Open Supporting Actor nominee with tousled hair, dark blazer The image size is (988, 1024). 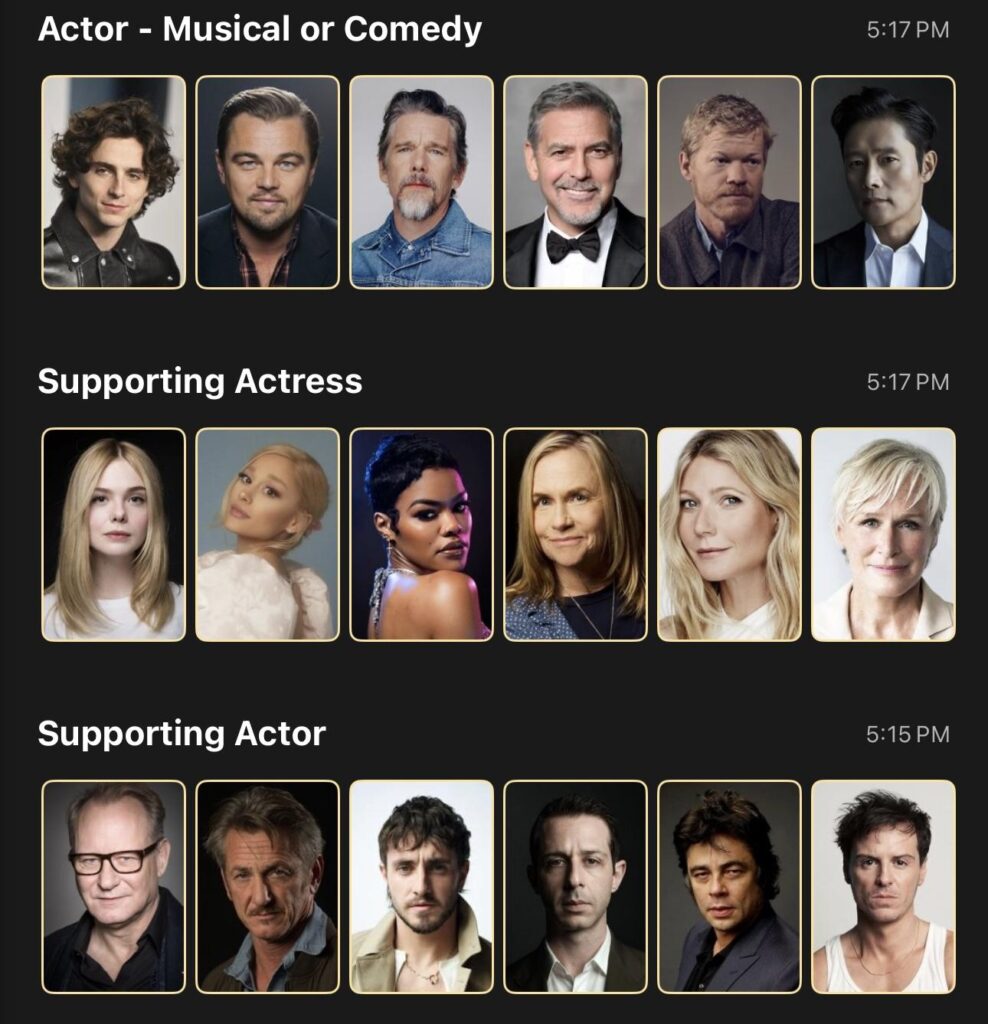[x=729, y=886]
